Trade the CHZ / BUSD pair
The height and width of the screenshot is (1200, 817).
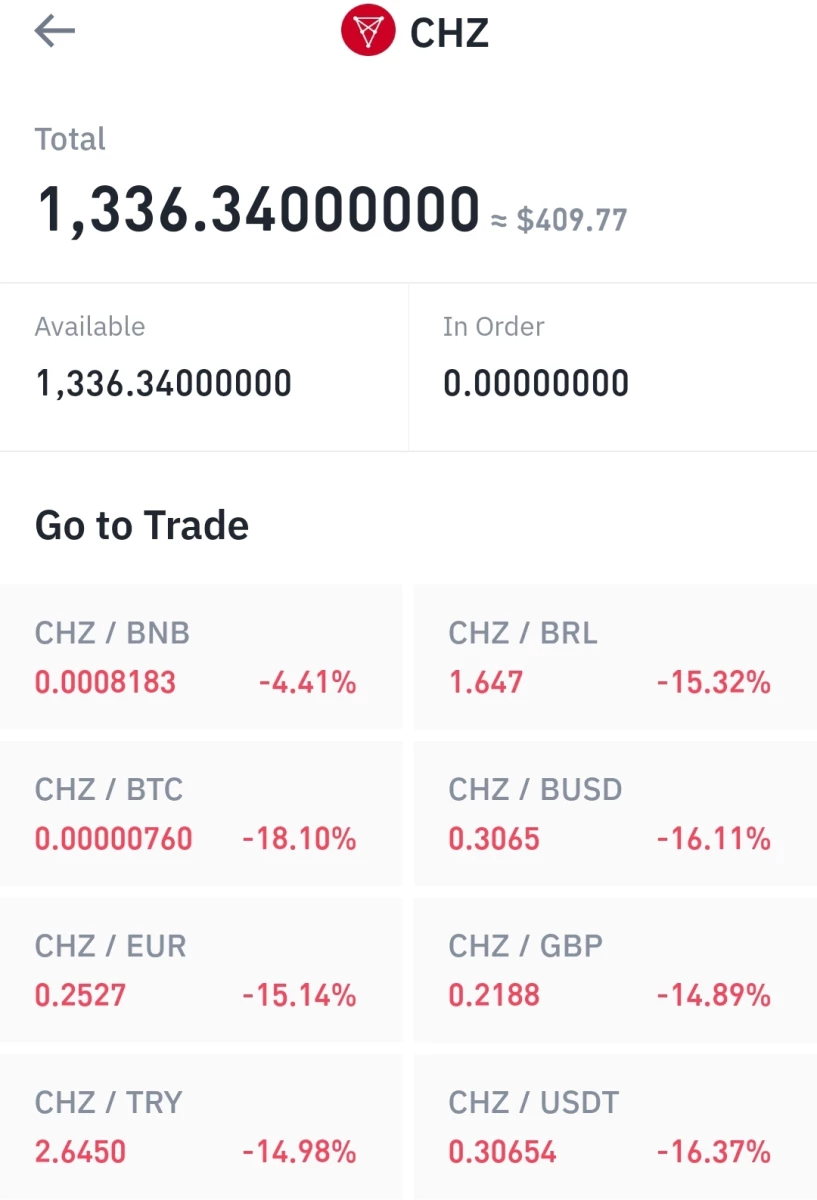tap(615, 814)
